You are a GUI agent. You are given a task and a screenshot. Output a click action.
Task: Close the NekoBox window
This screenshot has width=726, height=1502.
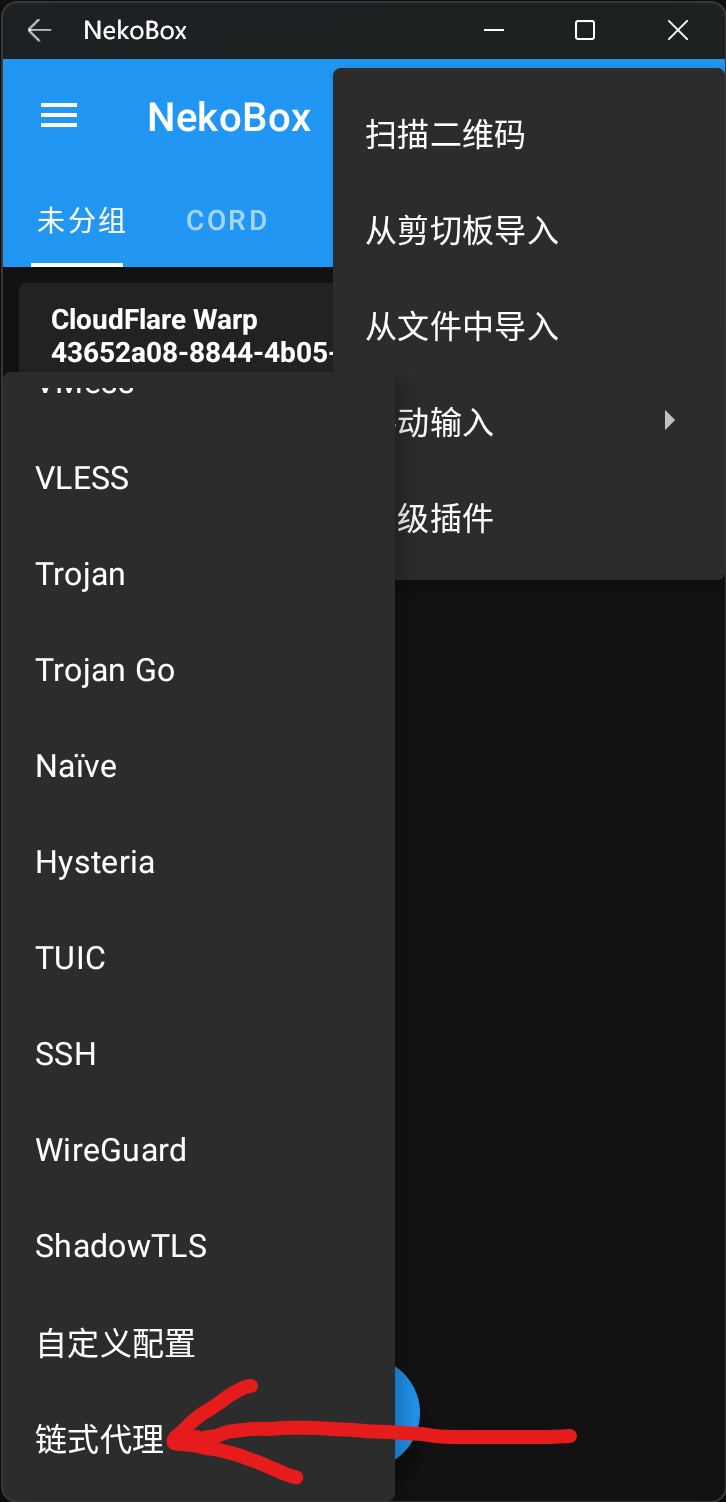[677, 31]
